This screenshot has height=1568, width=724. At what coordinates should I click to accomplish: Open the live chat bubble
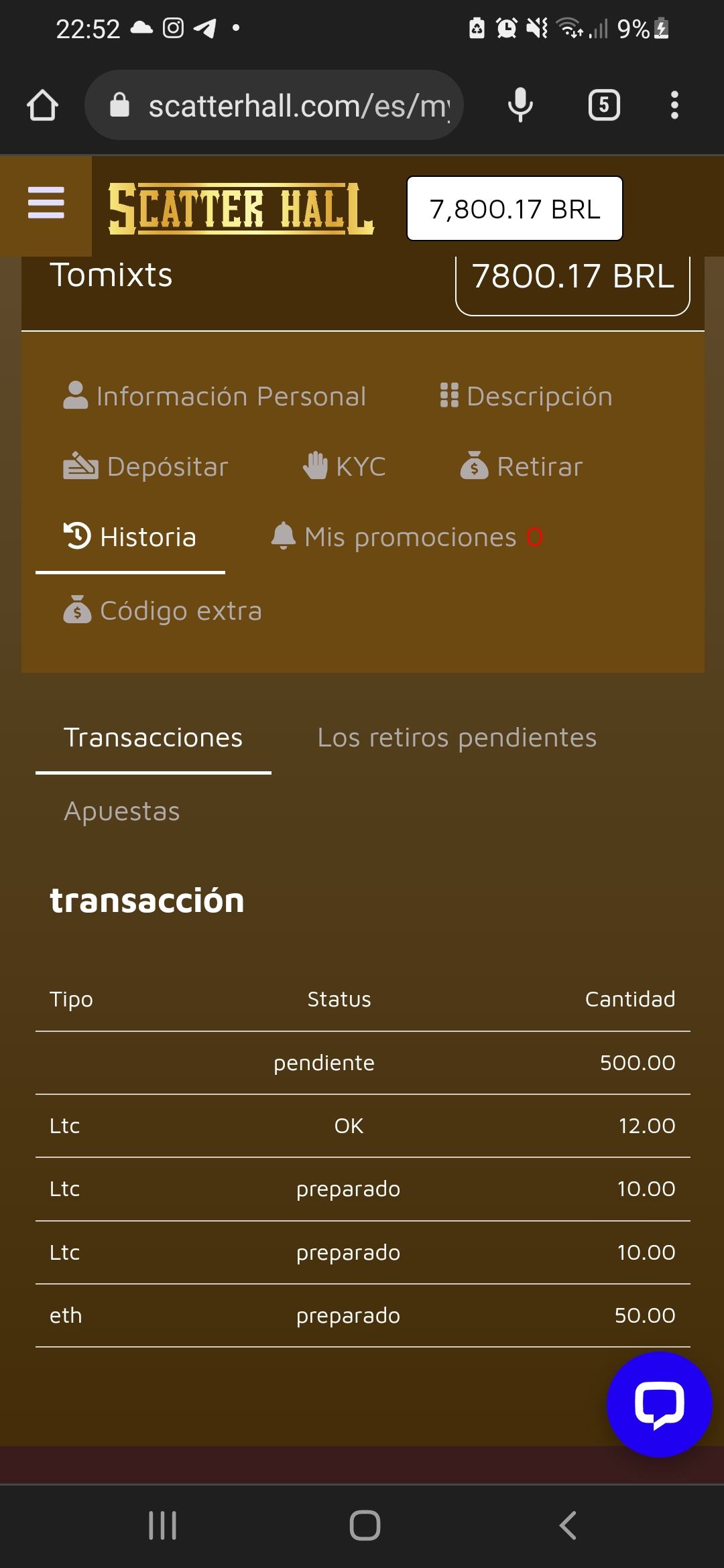click(659, 1404)
